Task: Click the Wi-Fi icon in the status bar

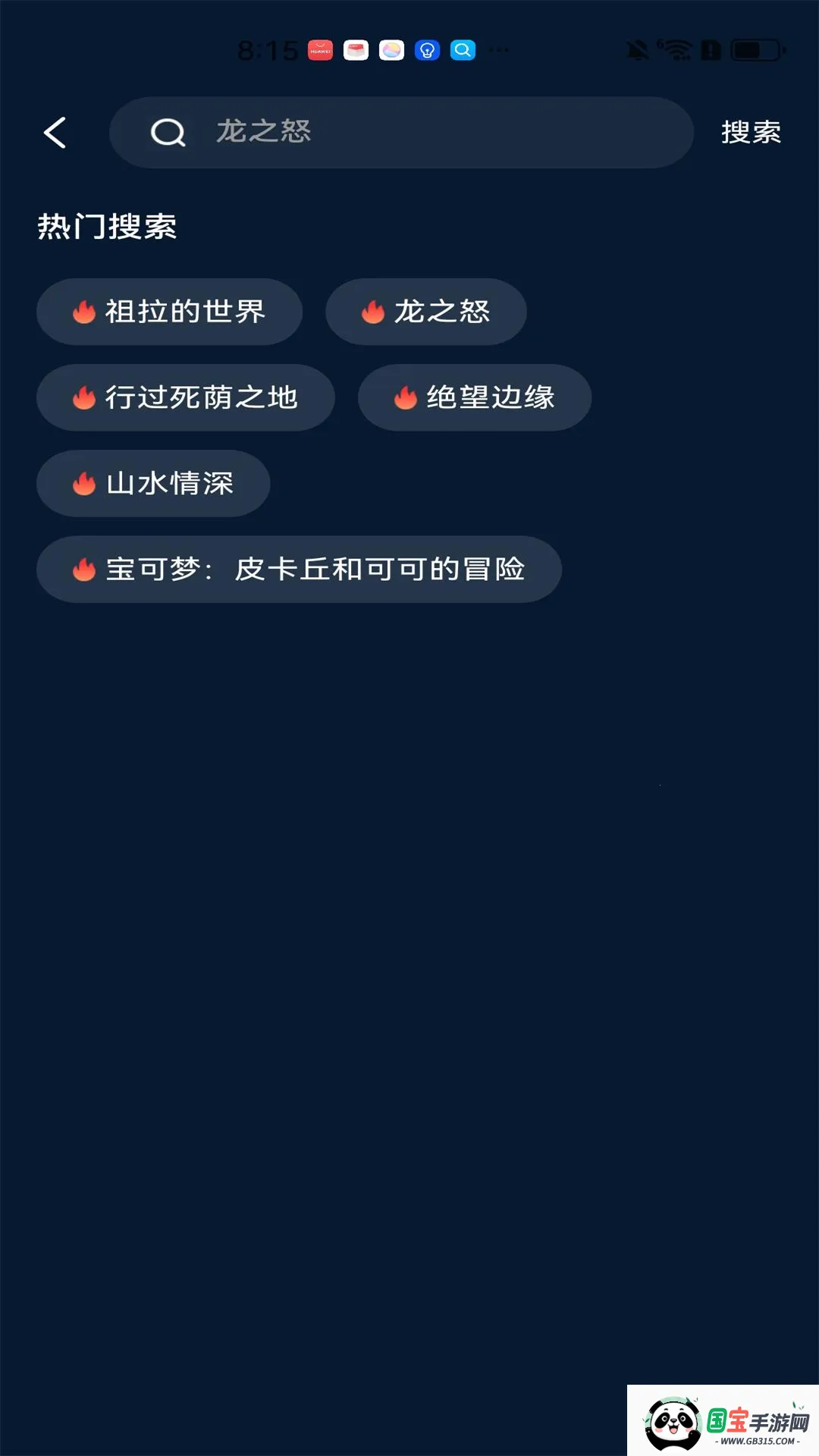Action: [x=677, y=49]
